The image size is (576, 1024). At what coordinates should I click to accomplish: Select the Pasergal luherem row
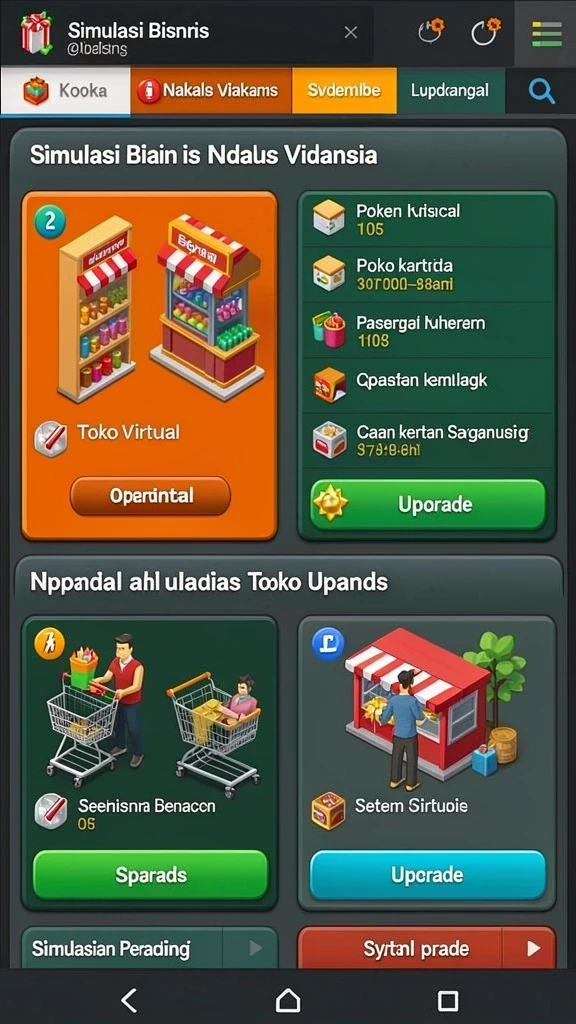pos(427,330)
